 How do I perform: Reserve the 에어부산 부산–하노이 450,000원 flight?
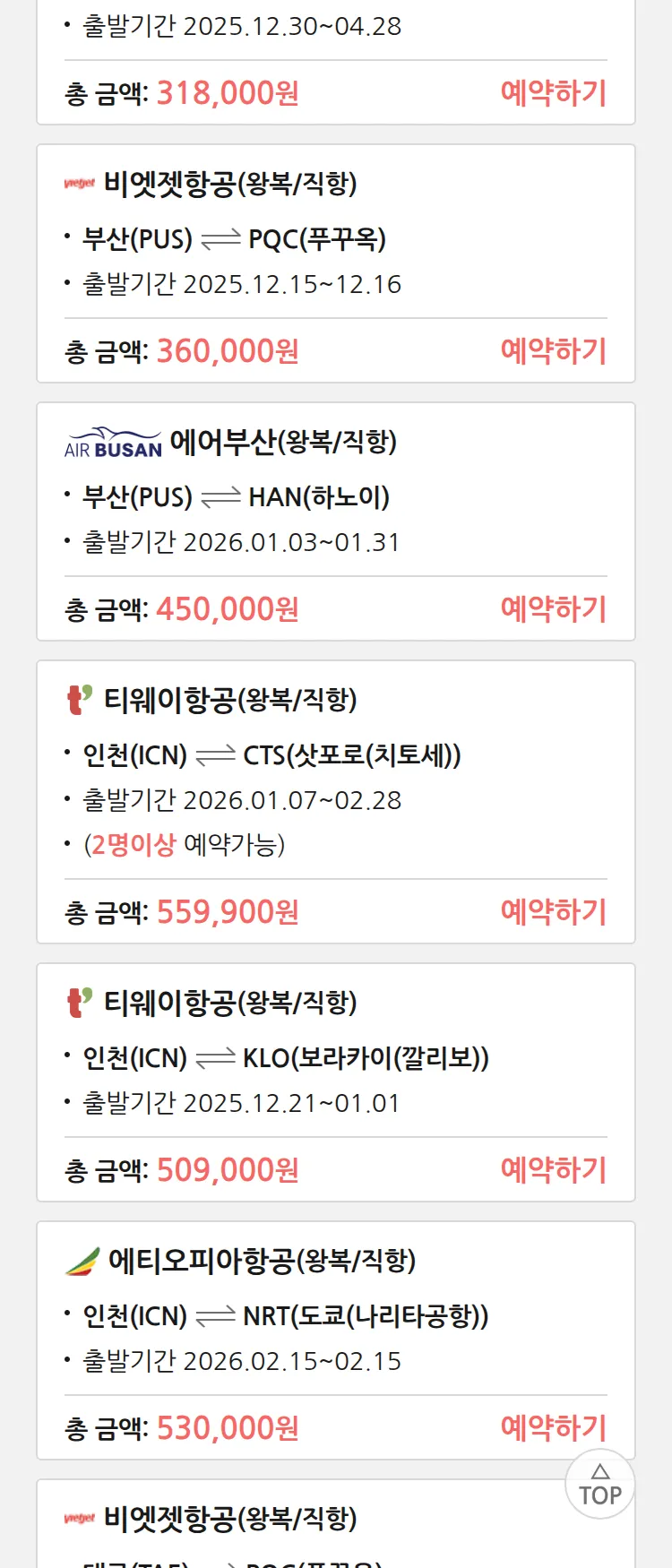point(553,609)
